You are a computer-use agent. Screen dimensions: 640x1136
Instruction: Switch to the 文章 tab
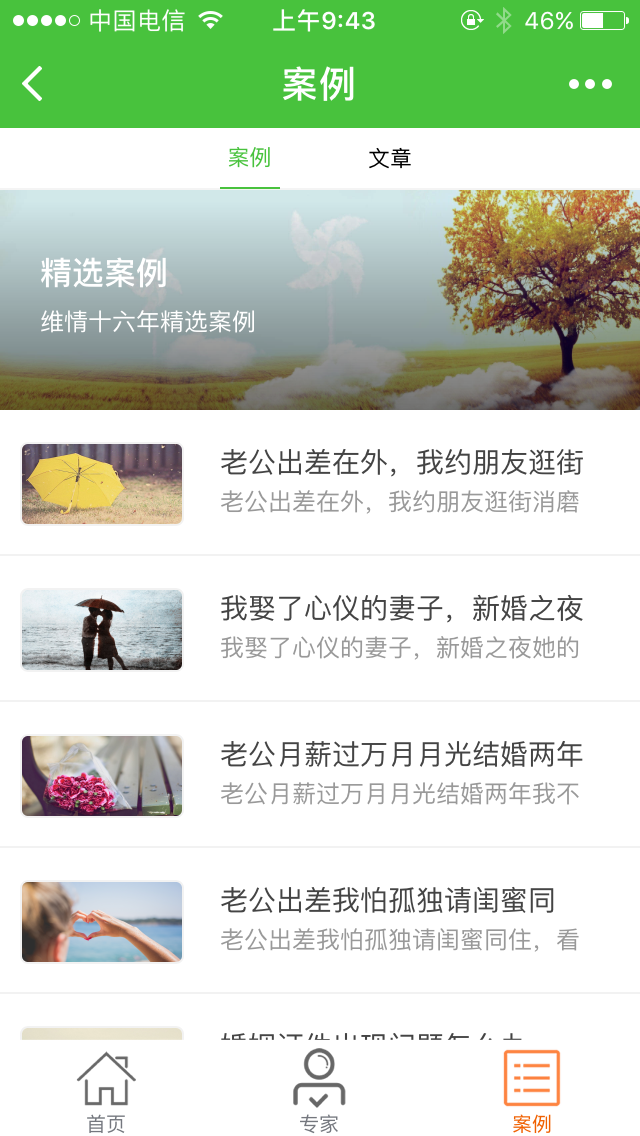390,158
